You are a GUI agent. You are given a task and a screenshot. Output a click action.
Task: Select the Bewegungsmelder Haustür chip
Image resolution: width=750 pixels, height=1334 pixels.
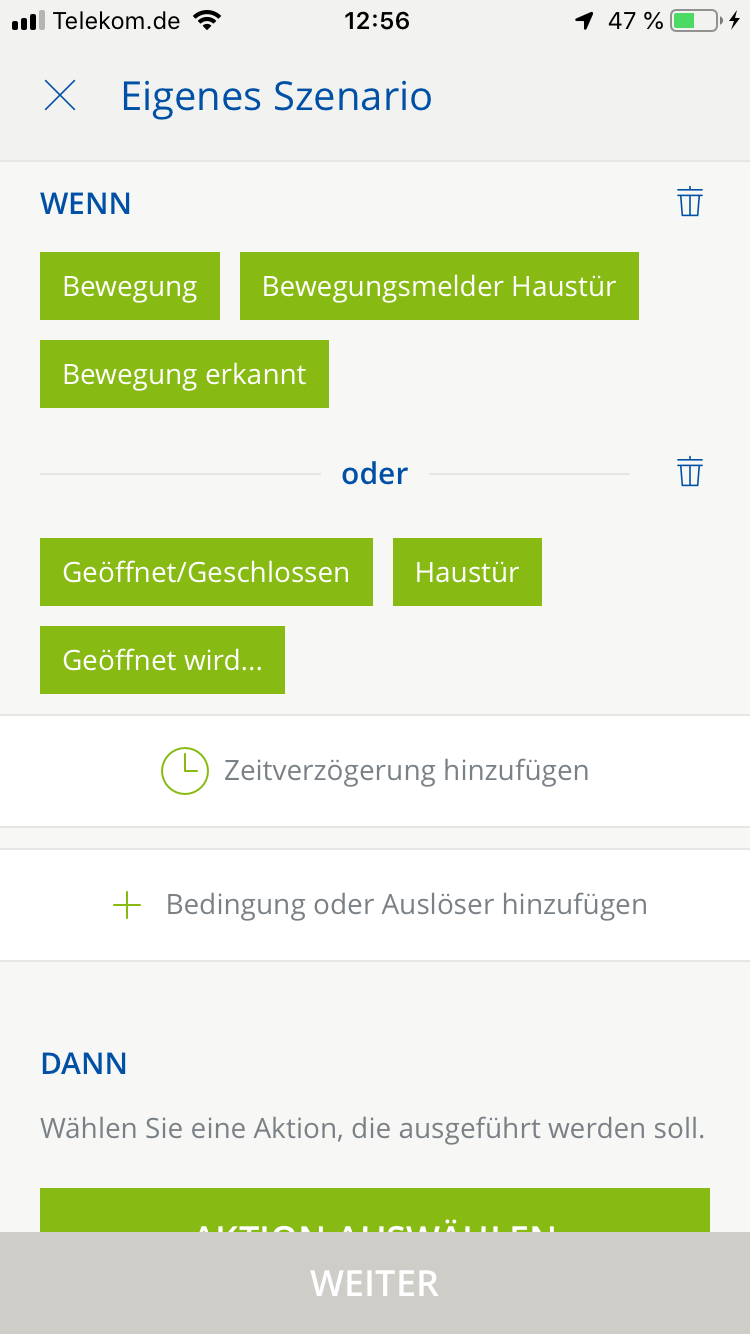click(x=439, y=287)
